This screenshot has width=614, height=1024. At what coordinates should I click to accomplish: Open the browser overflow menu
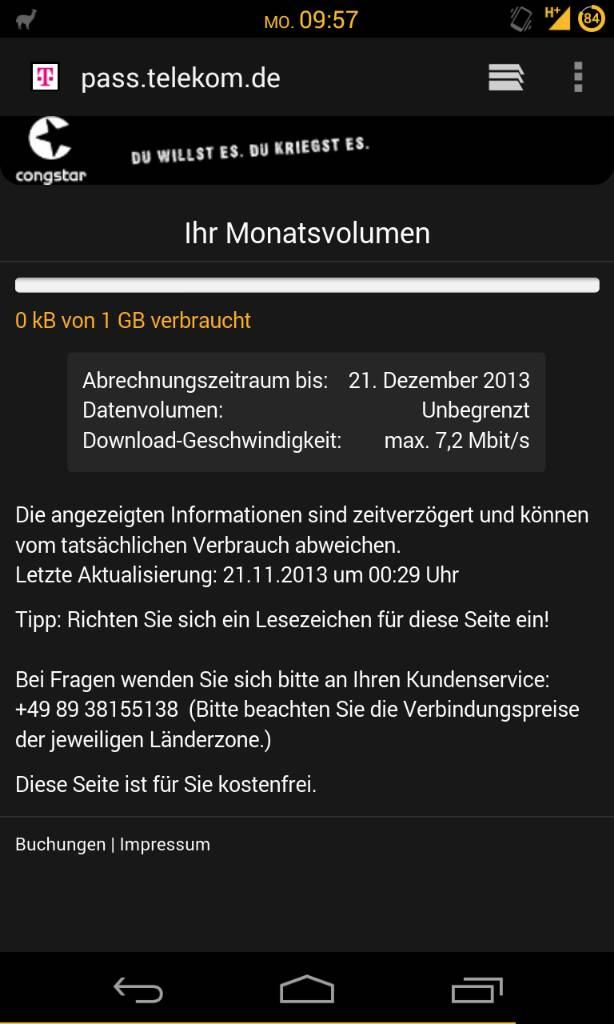578,78
